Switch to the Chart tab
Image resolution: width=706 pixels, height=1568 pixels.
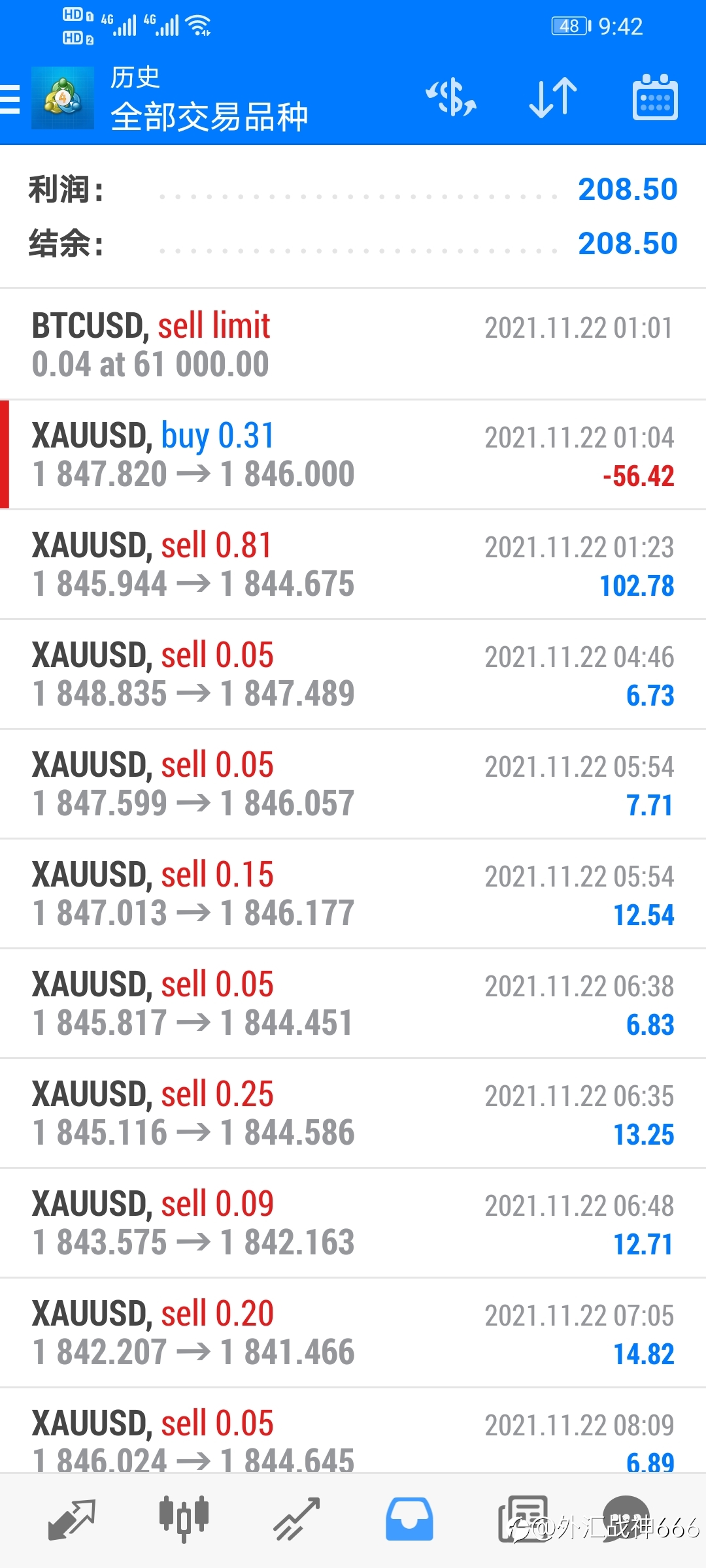point(184,1520)
